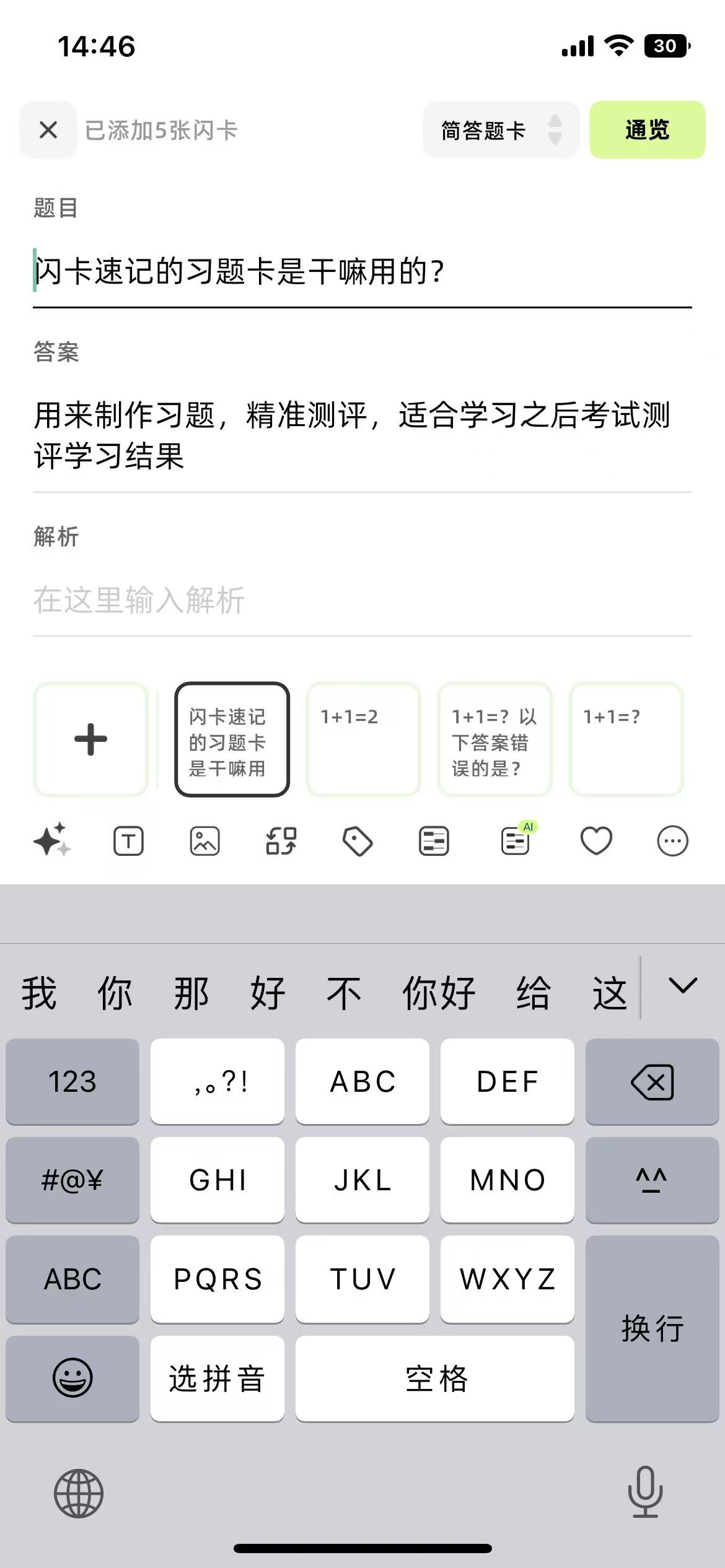
Task: Tap the AI sparkle icon in toolbar
Action: click(x=52, y=841)
